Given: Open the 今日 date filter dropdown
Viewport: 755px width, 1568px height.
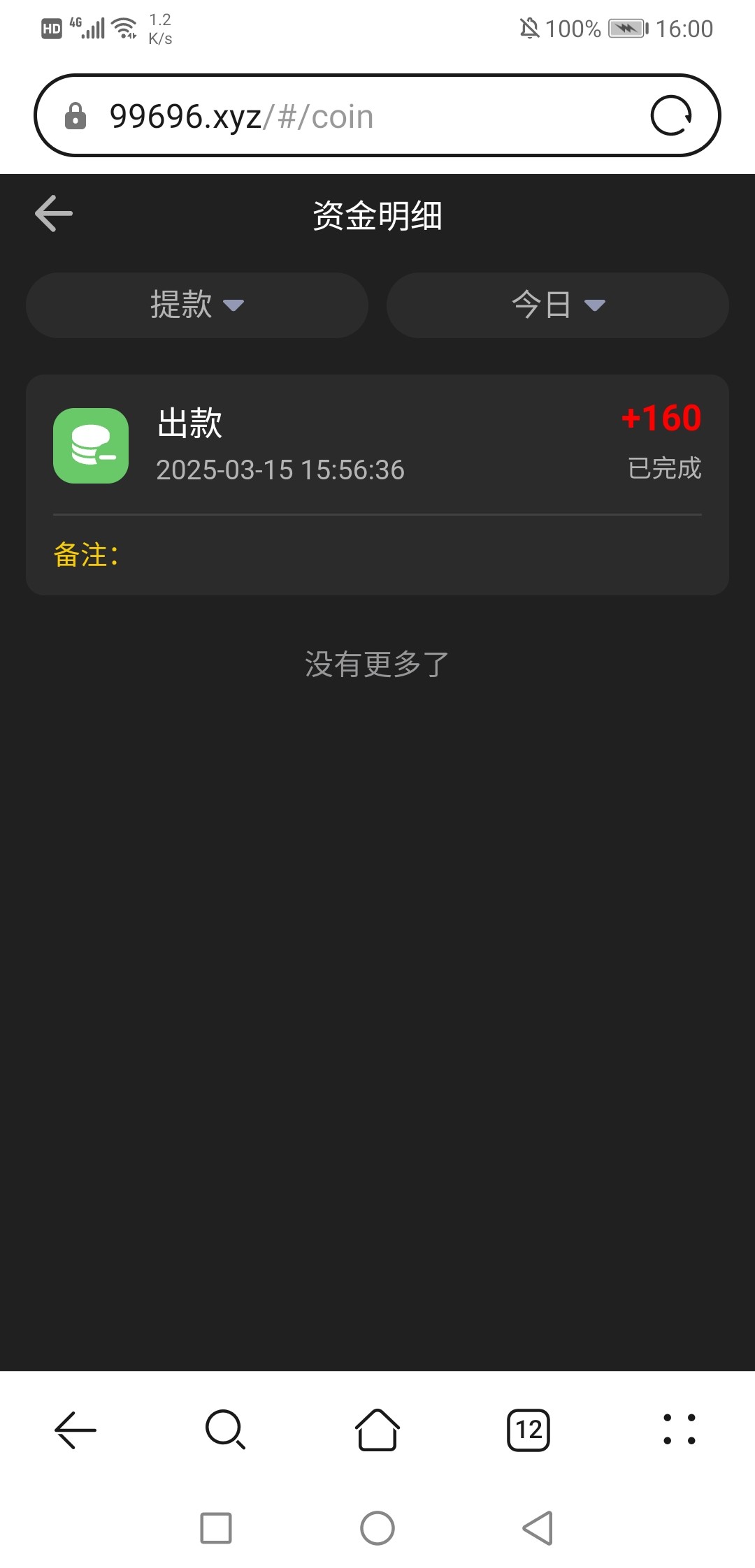Looking at the screenshot, I should tap(558, 305).
